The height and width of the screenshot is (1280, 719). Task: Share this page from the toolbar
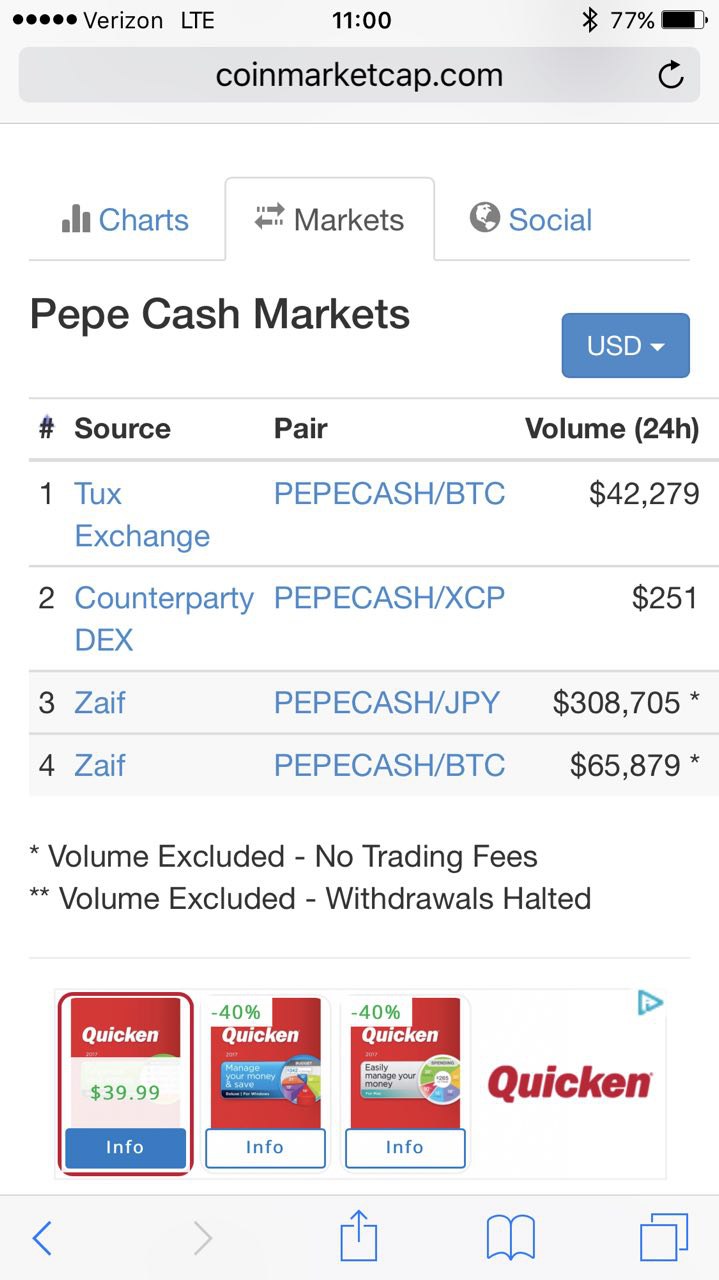coord(359,1238)
